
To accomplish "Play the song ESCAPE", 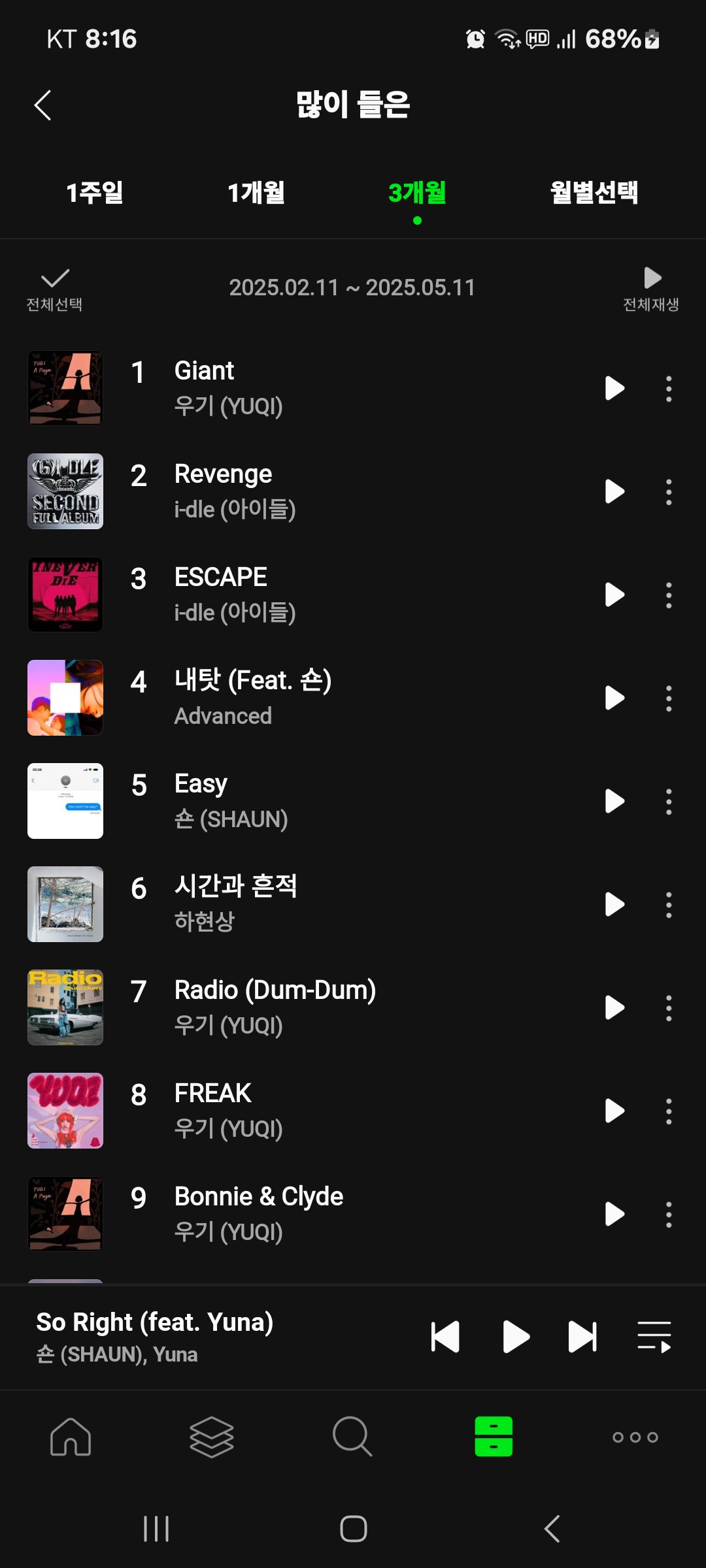I will coord(614,595).
